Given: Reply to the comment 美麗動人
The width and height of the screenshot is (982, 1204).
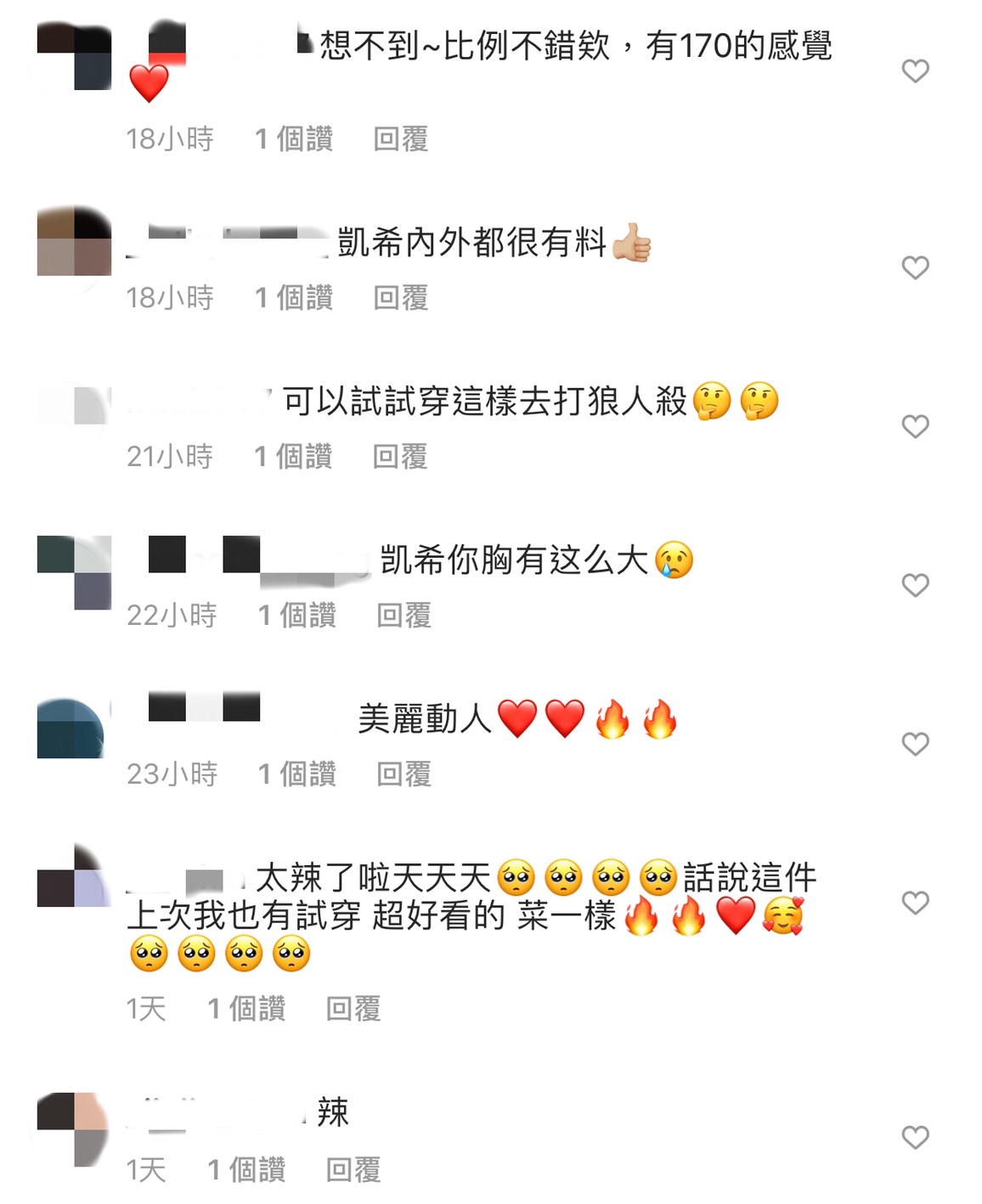Looking at the screenshot, I should coord(404,774).
